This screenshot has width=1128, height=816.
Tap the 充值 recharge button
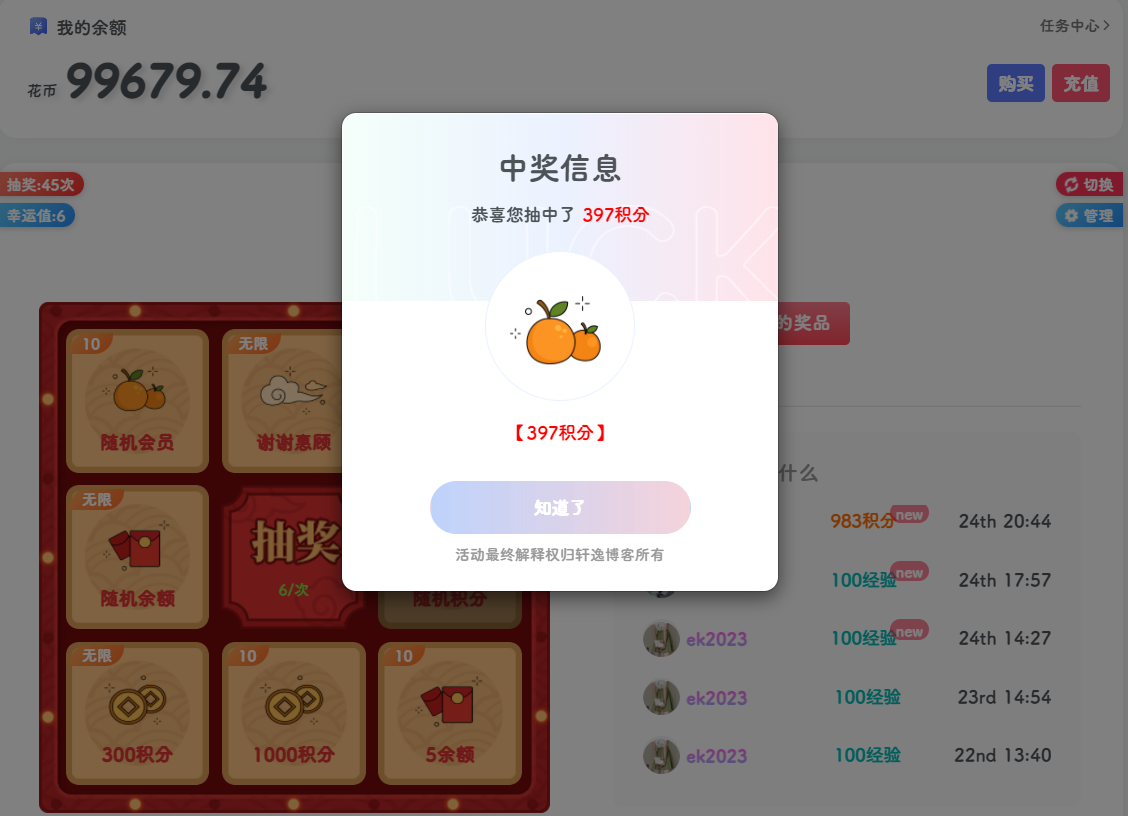[x=1080, y=83]
